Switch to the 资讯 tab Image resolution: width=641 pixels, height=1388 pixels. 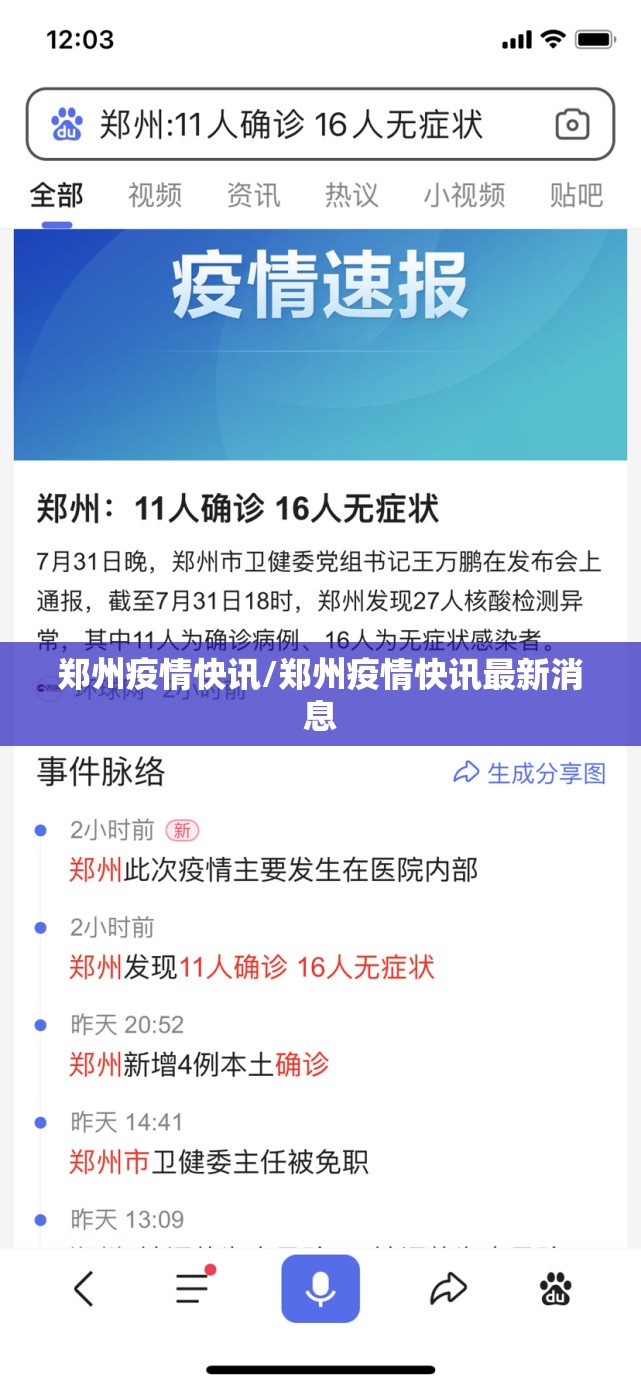[x=253, y=195]
